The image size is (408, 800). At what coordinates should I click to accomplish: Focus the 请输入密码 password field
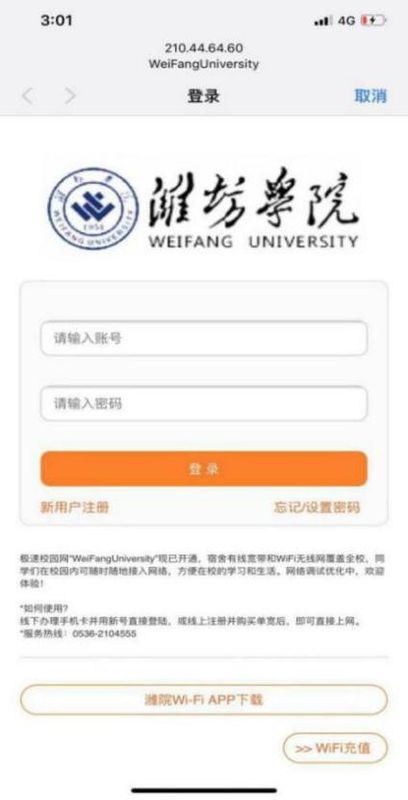point(204,403)
